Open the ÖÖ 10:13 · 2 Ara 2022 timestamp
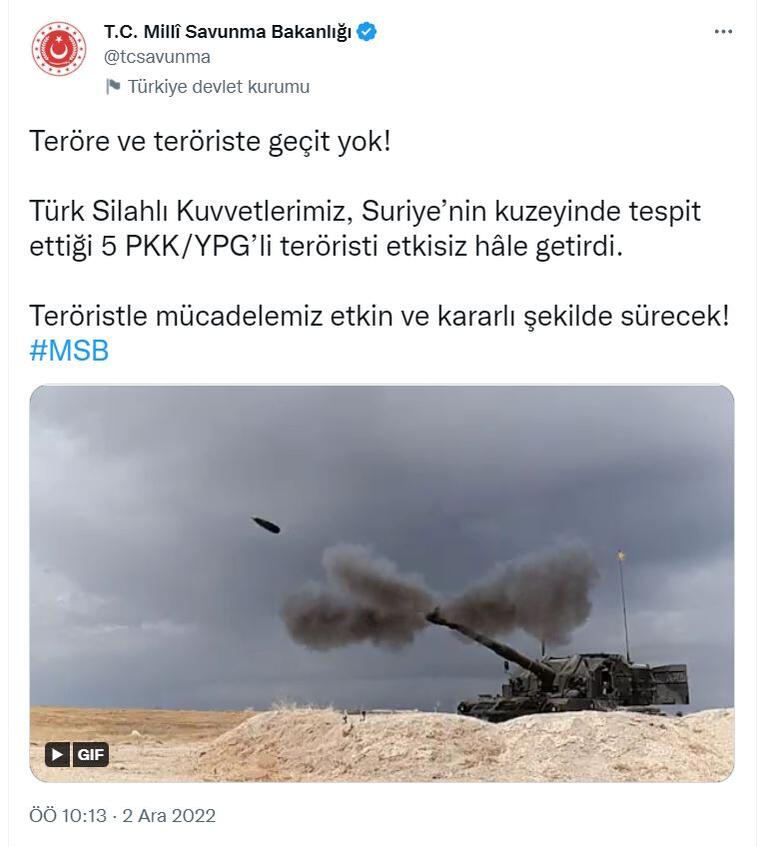Viewport: 770px width, 847px height. [123, 815]
